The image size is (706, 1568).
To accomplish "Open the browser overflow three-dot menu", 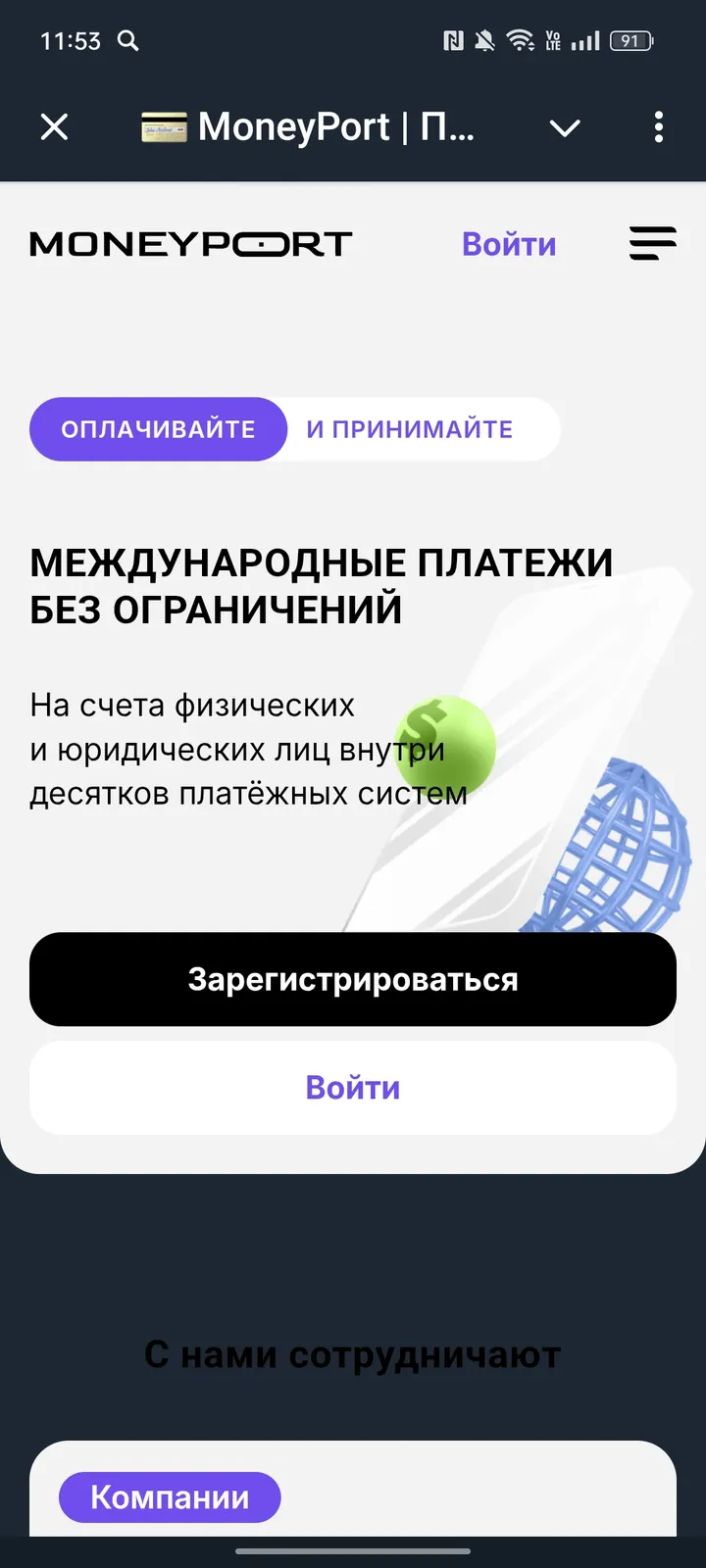I will tap(658, 127).
